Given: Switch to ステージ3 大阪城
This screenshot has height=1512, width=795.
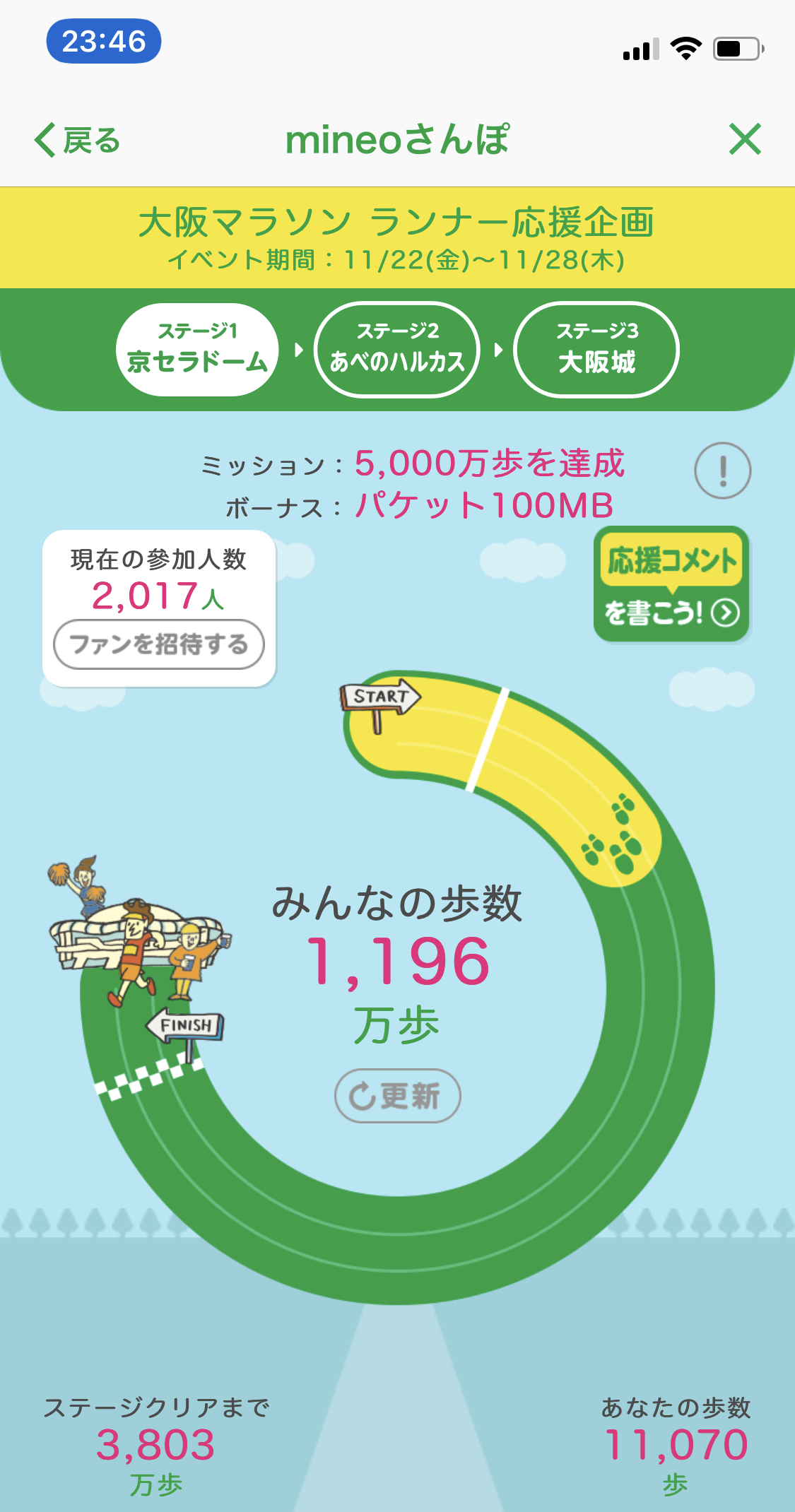Looking at the screenshot, I should pyautogui.click(x=596, y=350).
